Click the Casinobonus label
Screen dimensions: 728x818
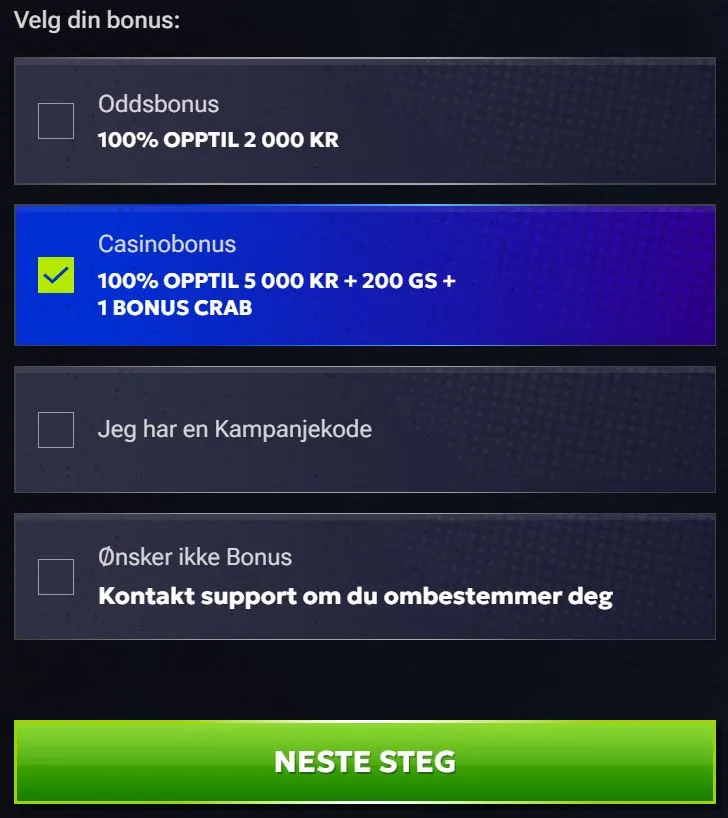(165, 244)
